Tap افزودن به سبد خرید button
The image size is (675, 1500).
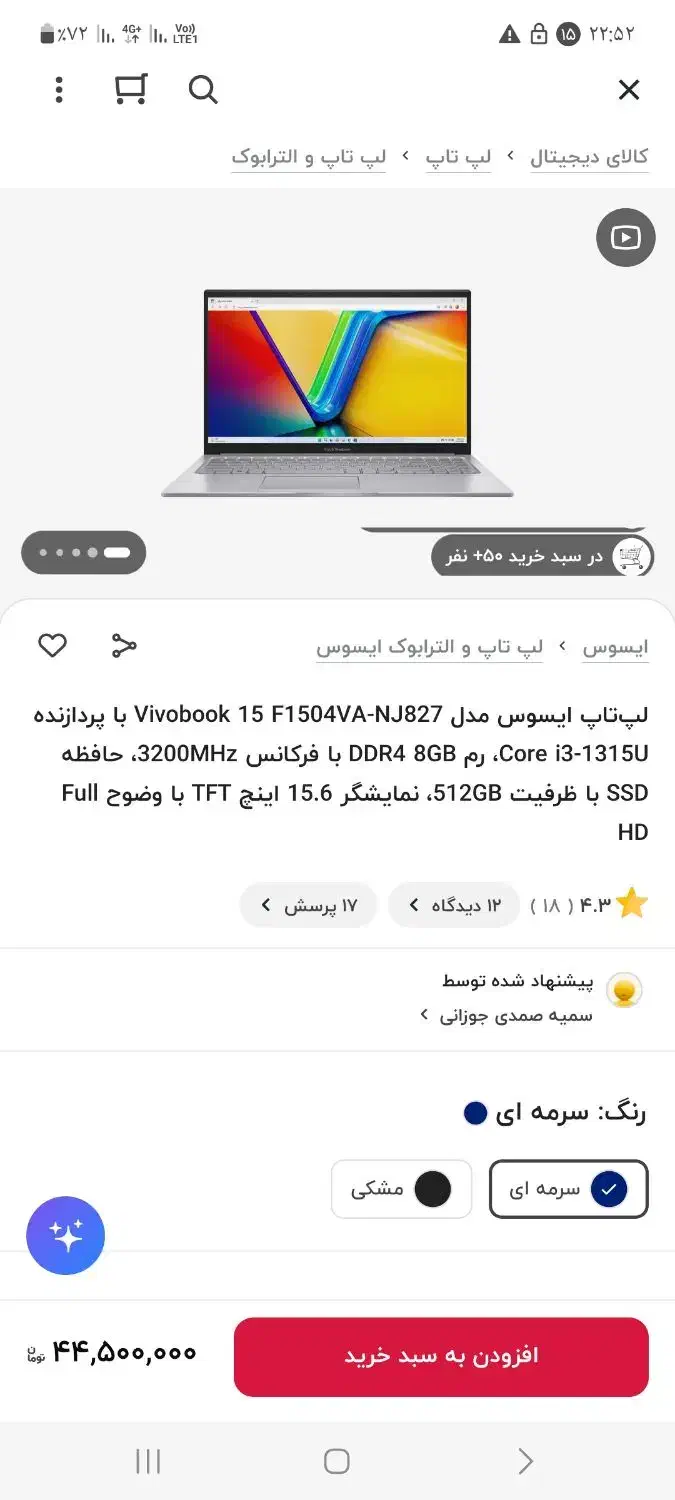[x=441, y=1356]
